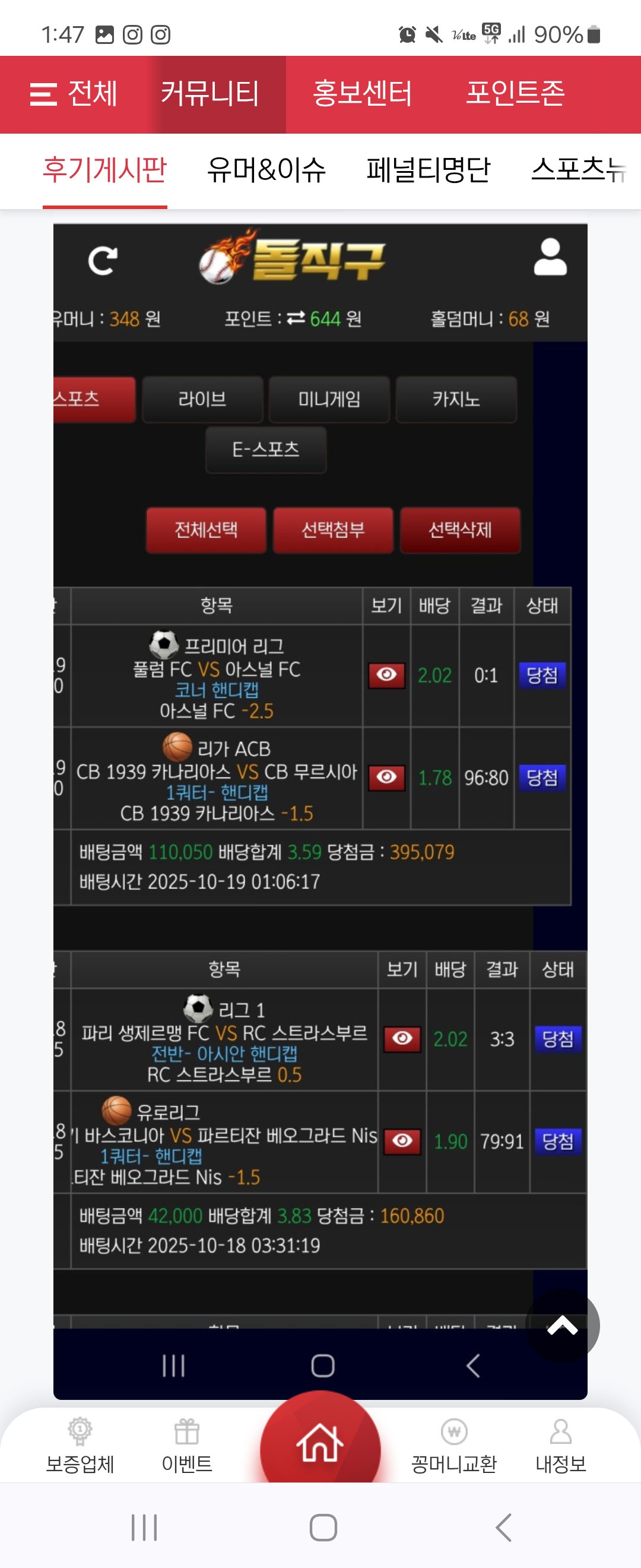Go to the site home button

coord(320,1443)
